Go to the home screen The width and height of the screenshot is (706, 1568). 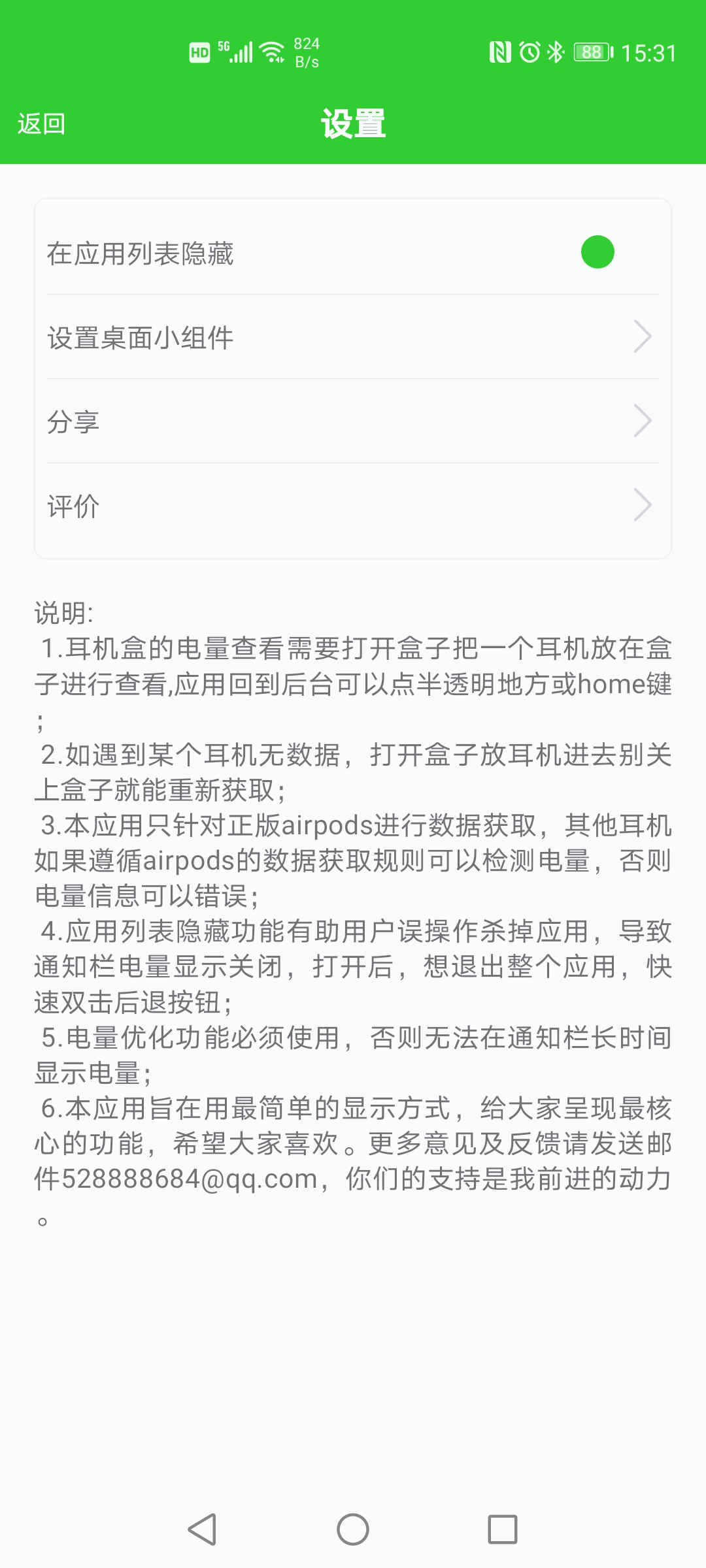tap(353, 1529)
